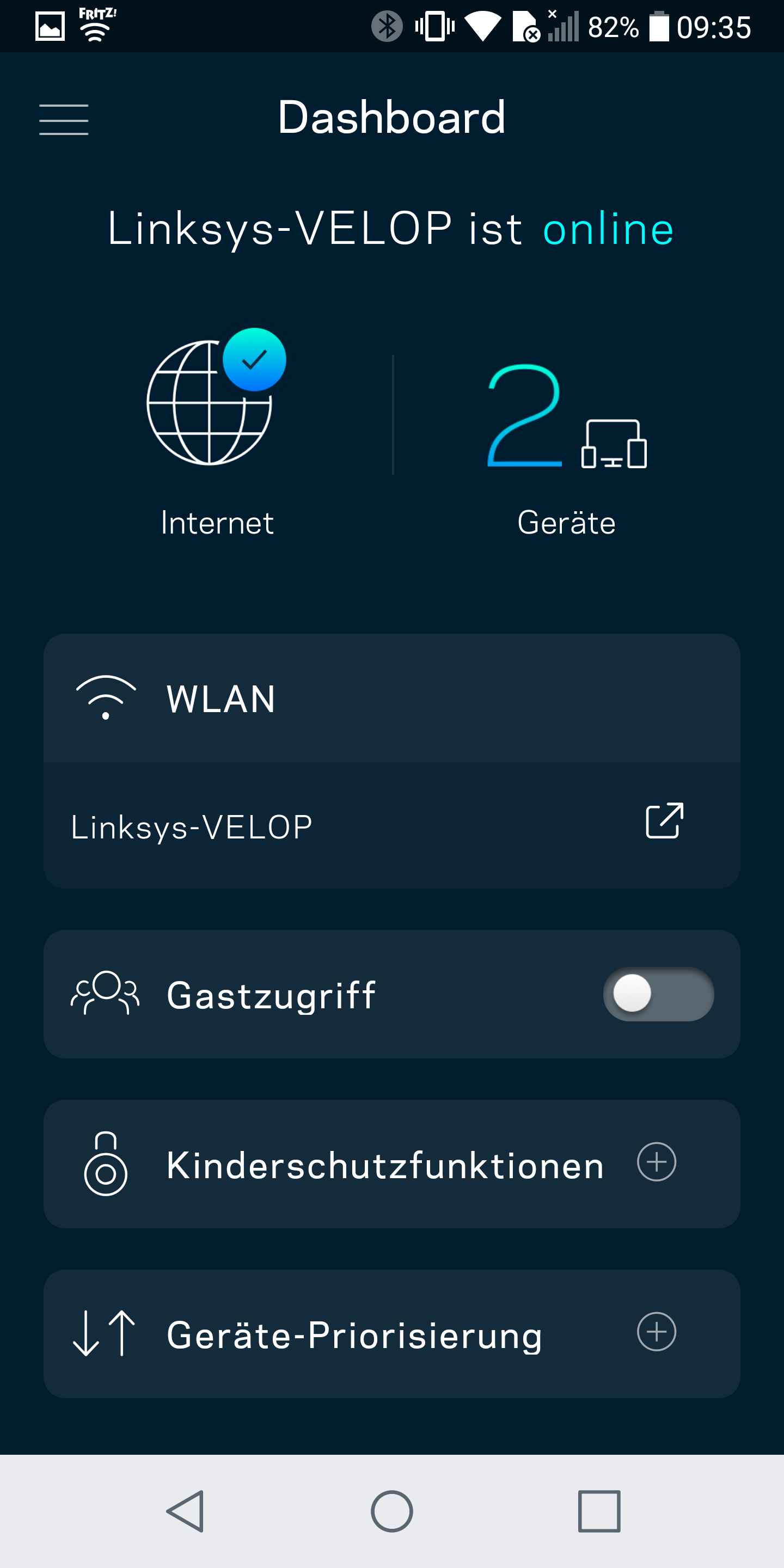Open the WLAN settings card
Image resolution: width=784 pixels, height=1568 pixels.
pos(391,698)
